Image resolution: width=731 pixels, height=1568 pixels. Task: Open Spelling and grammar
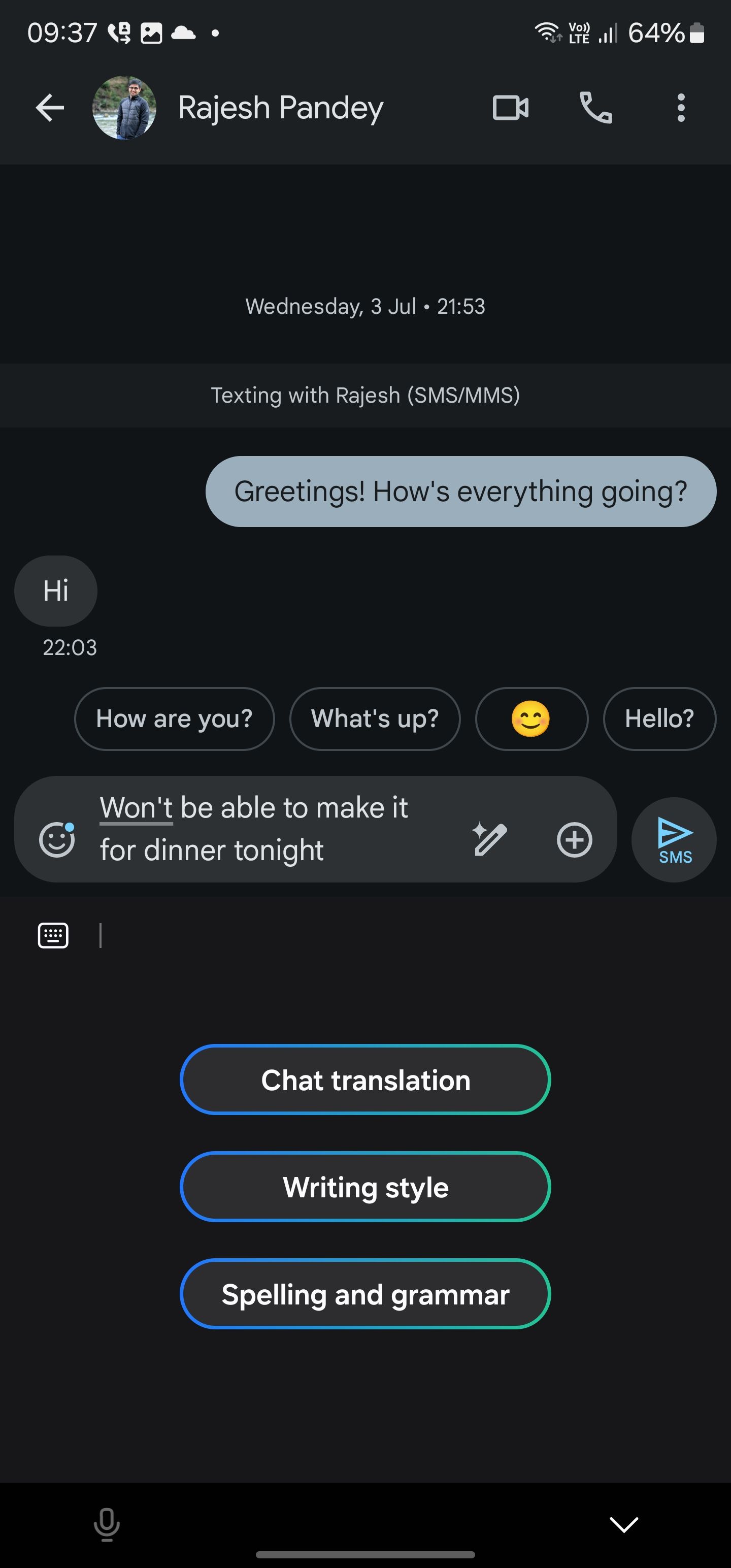point(364,1294)
